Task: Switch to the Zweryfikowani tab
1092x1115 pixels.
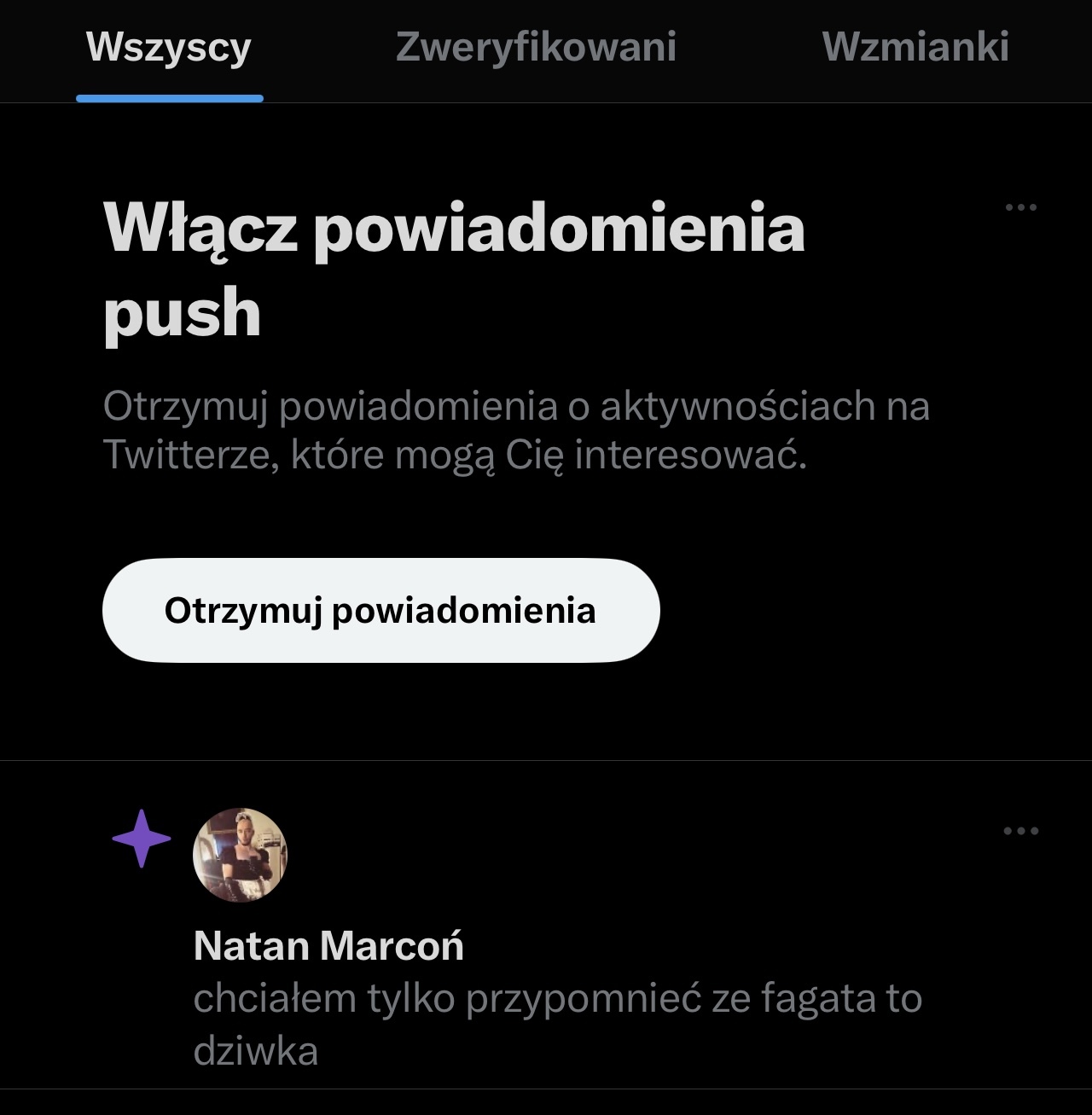Action: (x=536, y=48)
